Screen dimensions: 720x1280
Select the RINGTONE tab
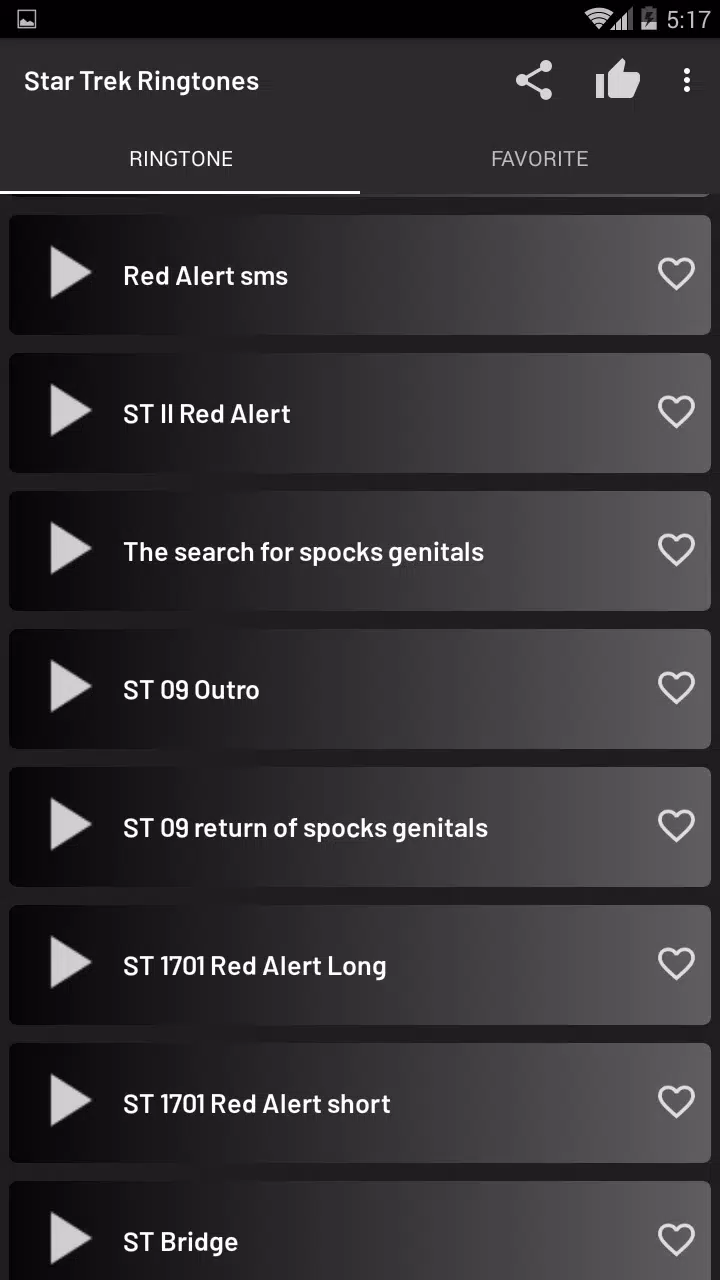coord(180,158)
